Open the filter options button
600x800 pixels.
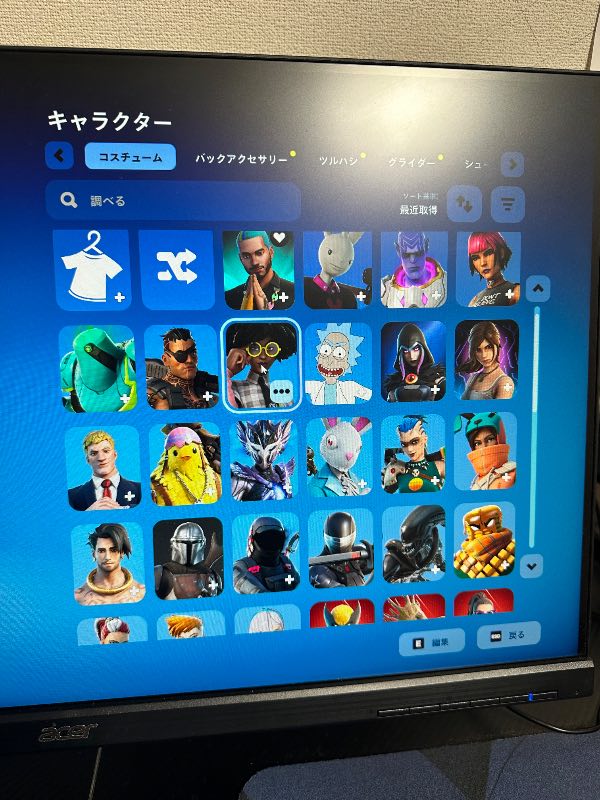(509, 204)
